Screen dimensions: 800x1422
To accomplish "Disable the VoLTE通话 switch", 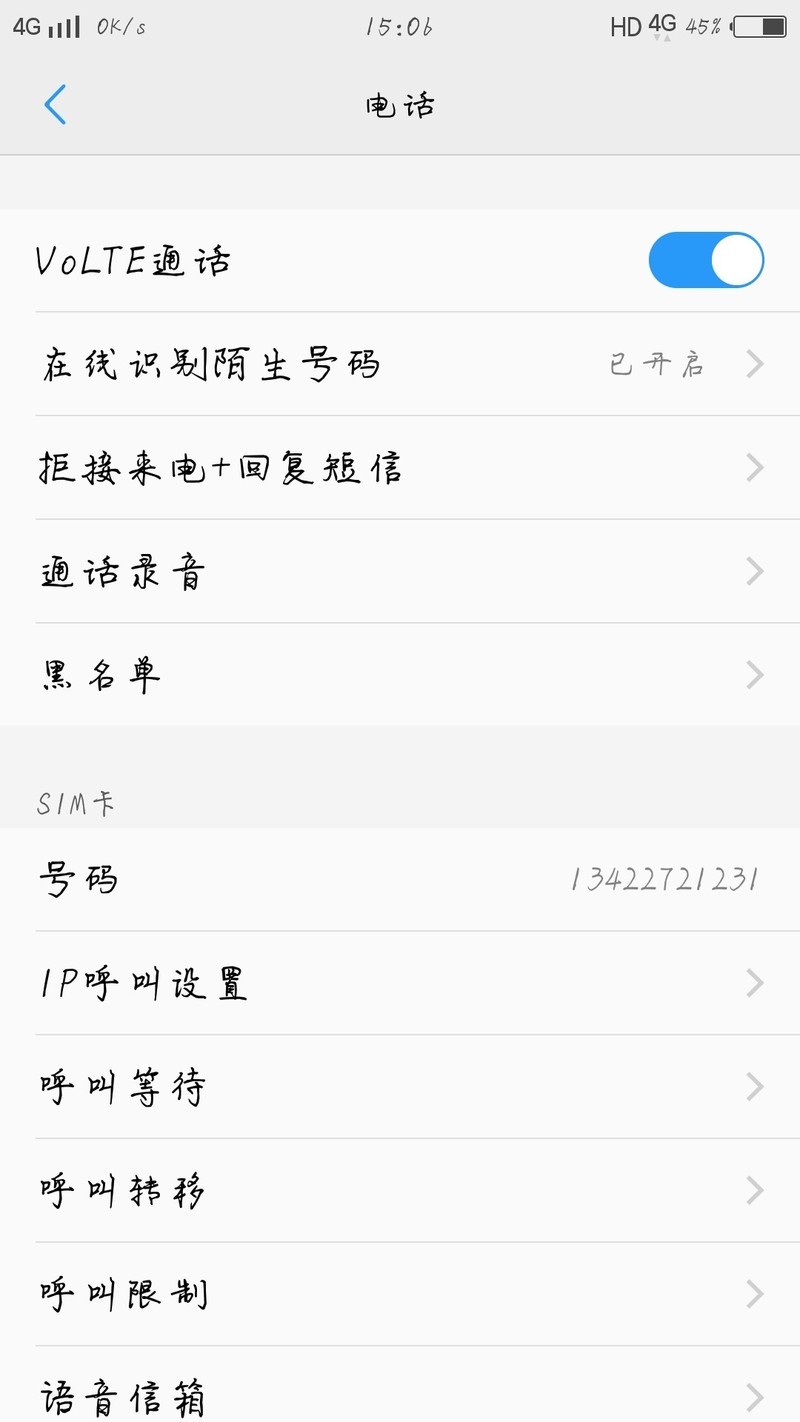I will pos(705,259).
